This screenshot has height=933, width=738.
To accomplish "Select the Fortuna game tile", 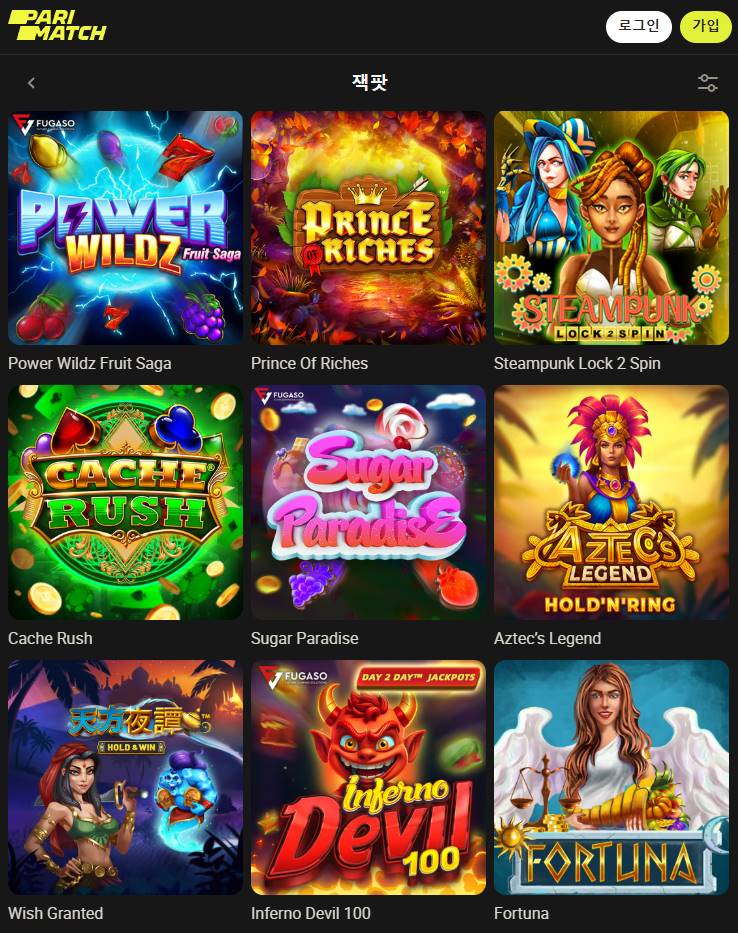I will coord(611,777).
